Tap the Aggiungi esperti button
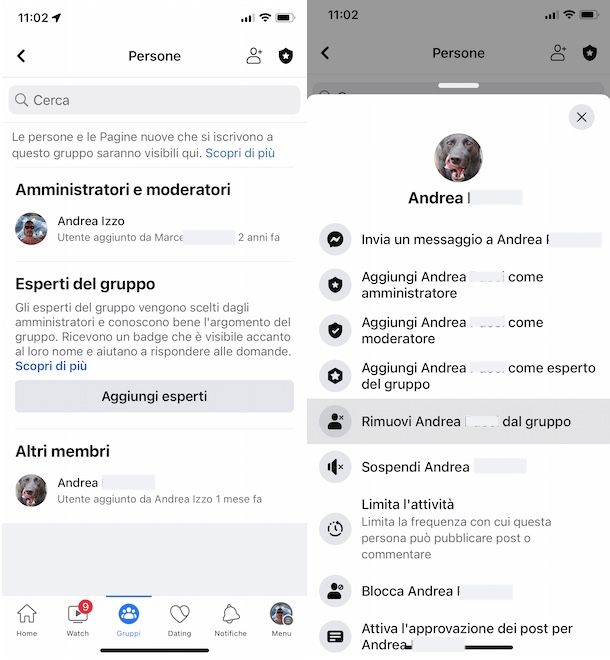Viewport: 610px width, 660px height. [x=154, y=396]
